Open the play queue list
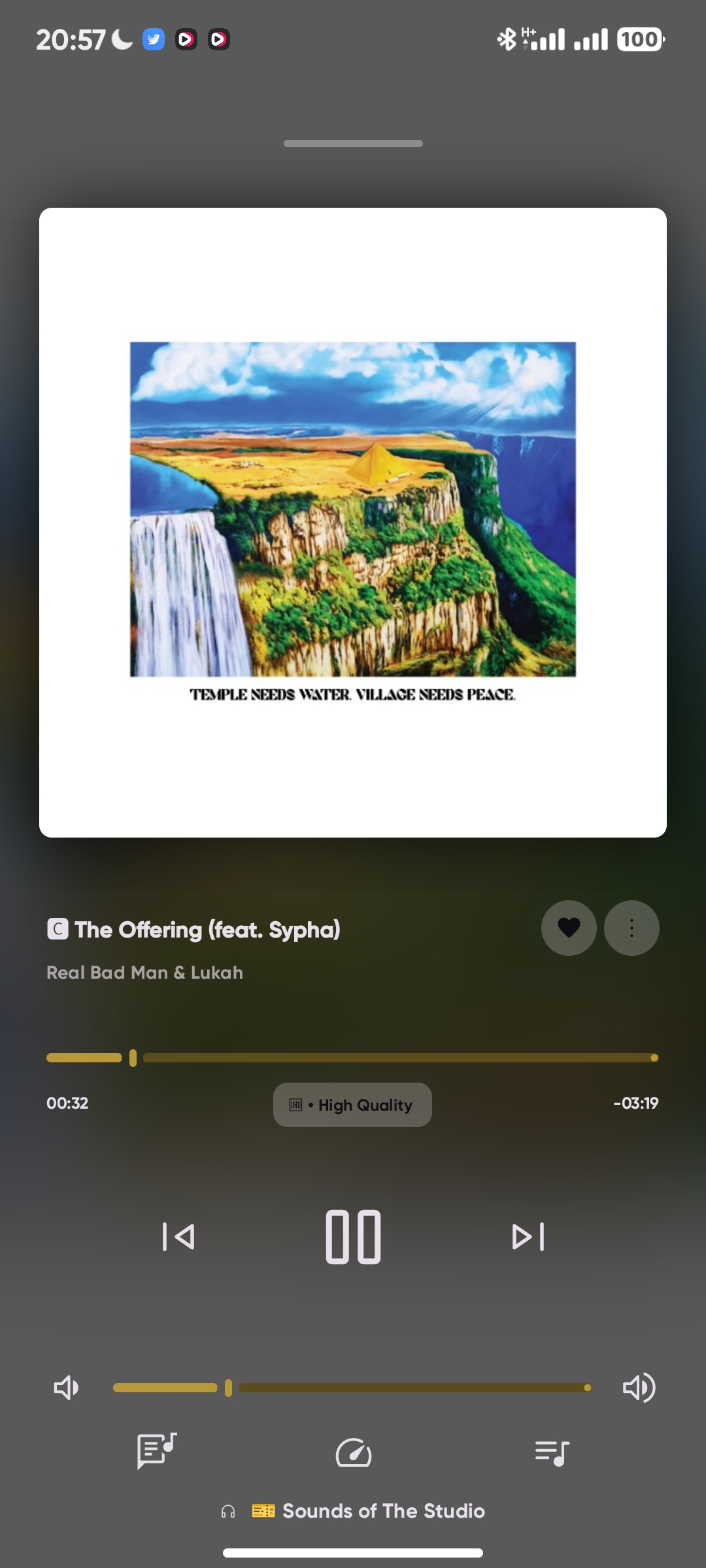The height and width of the screenshot is (1568, 706). (x=552, y=1453)
